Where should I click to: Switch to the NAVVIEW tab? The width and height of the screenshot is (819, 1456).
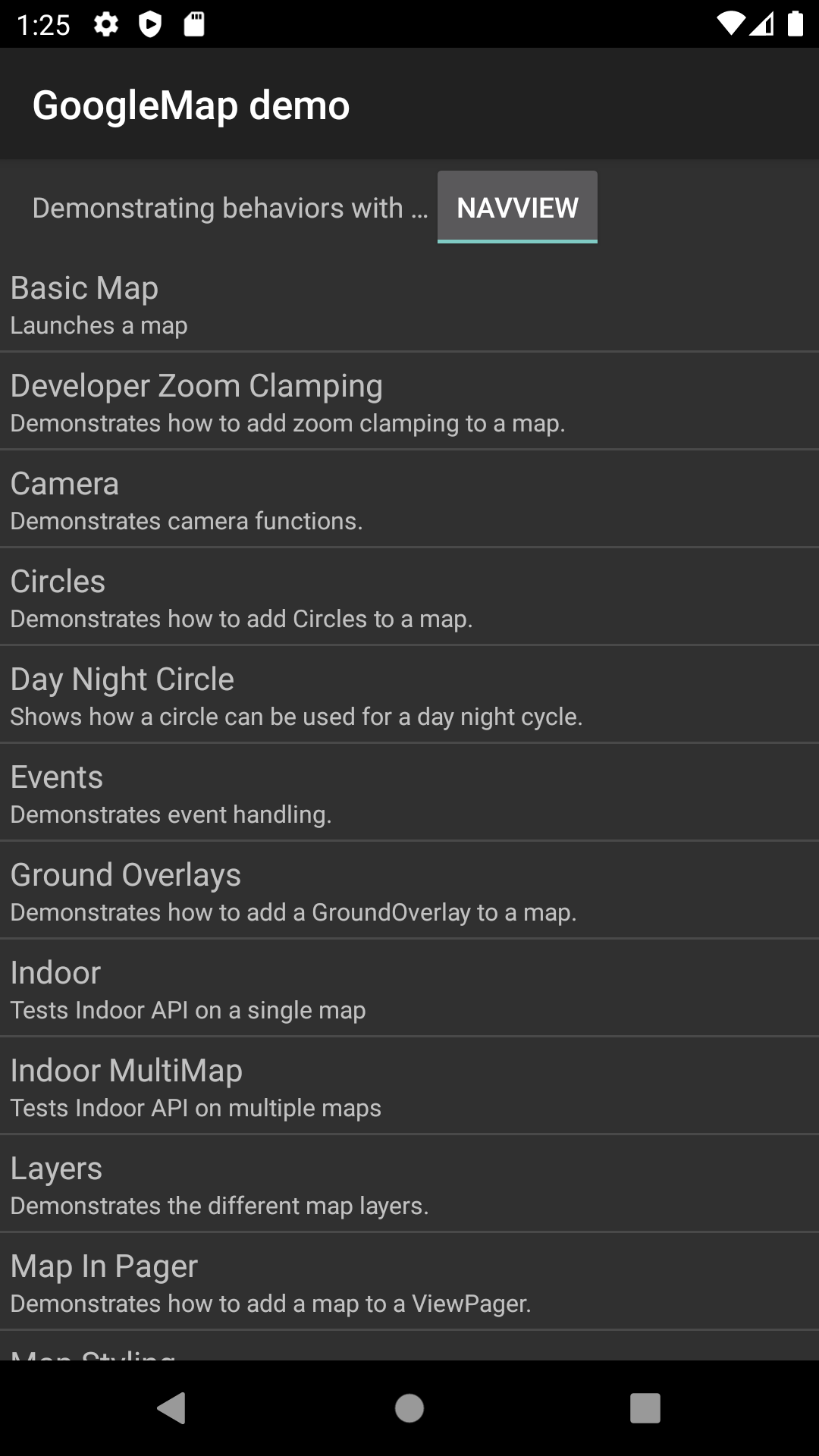pos(516,207)
